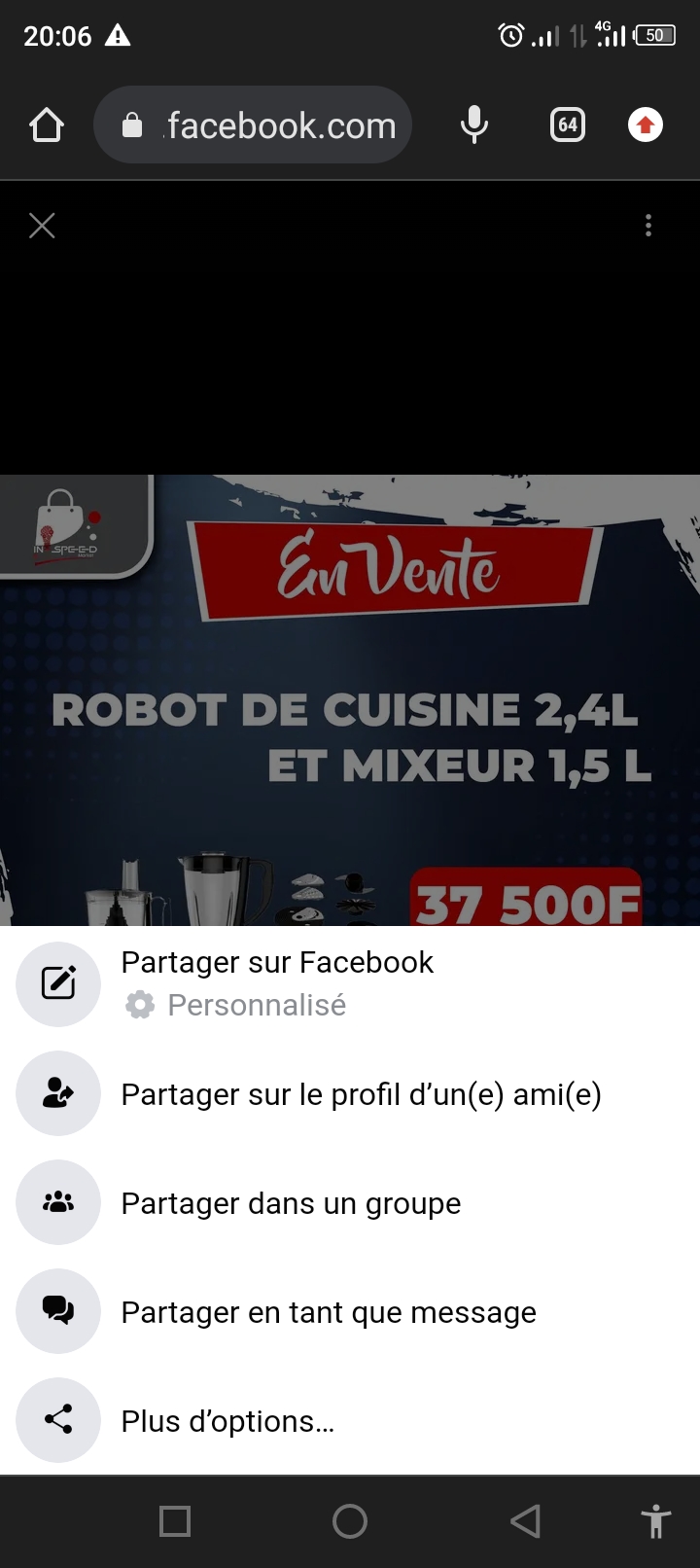Screen dimensions: 700x1568
Task: Choose Partager en tant que message
Action: pos(328,1312)
